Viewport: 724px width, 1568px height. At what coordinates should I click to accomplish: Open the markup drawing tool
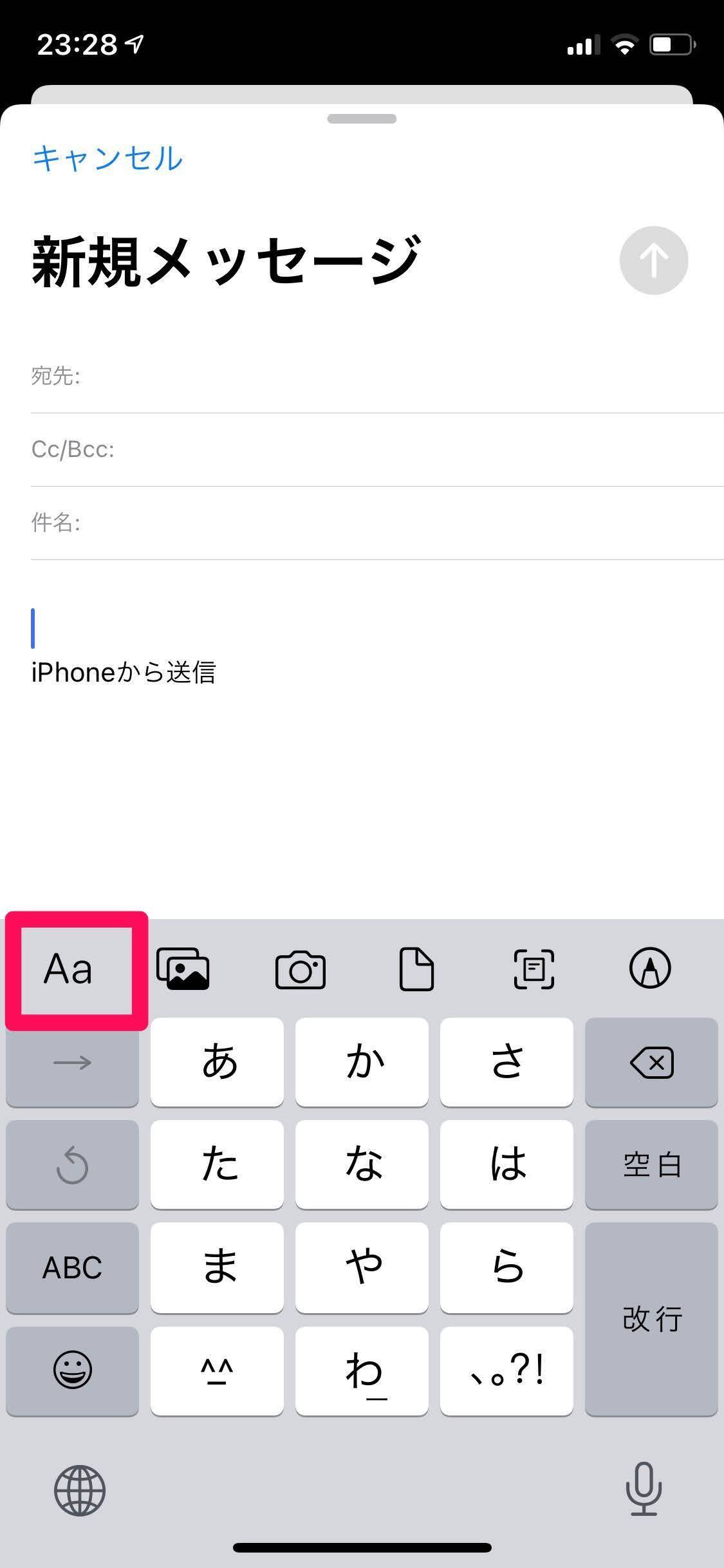[x=650, y=969]
